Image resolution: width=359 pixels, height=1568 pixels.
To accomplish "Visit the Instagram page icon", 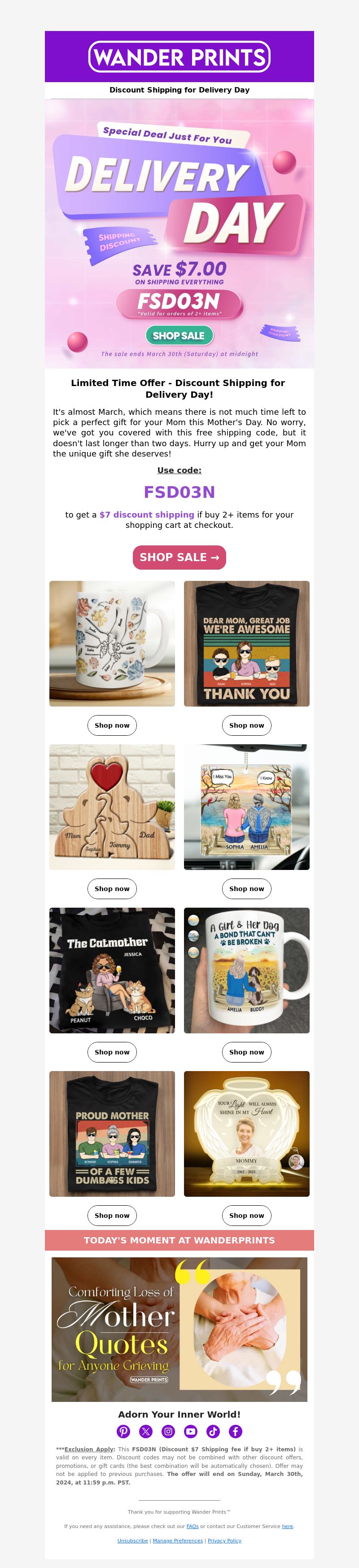I will coord(169,1432).
